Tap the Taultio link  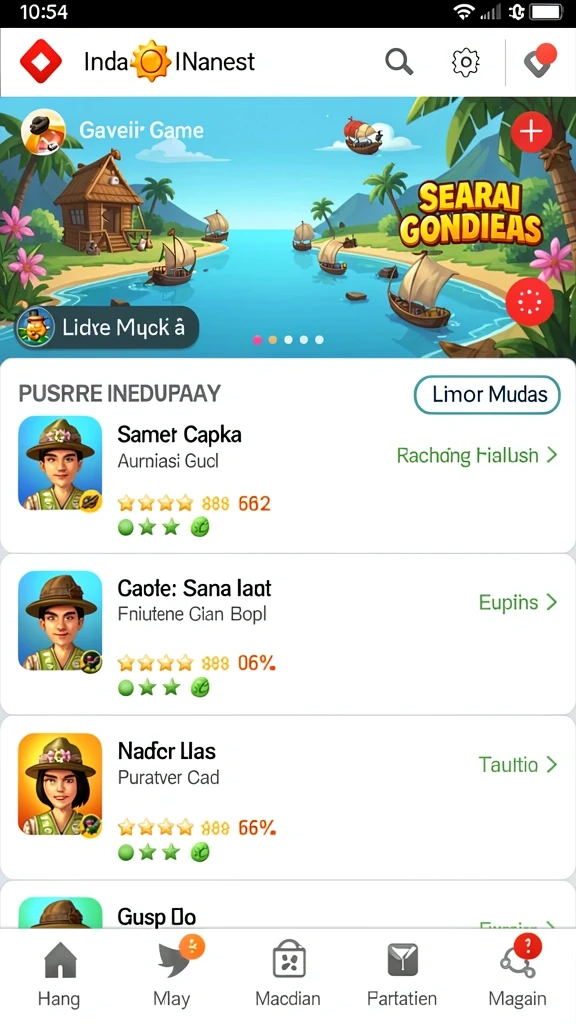(x=519, y=764)
